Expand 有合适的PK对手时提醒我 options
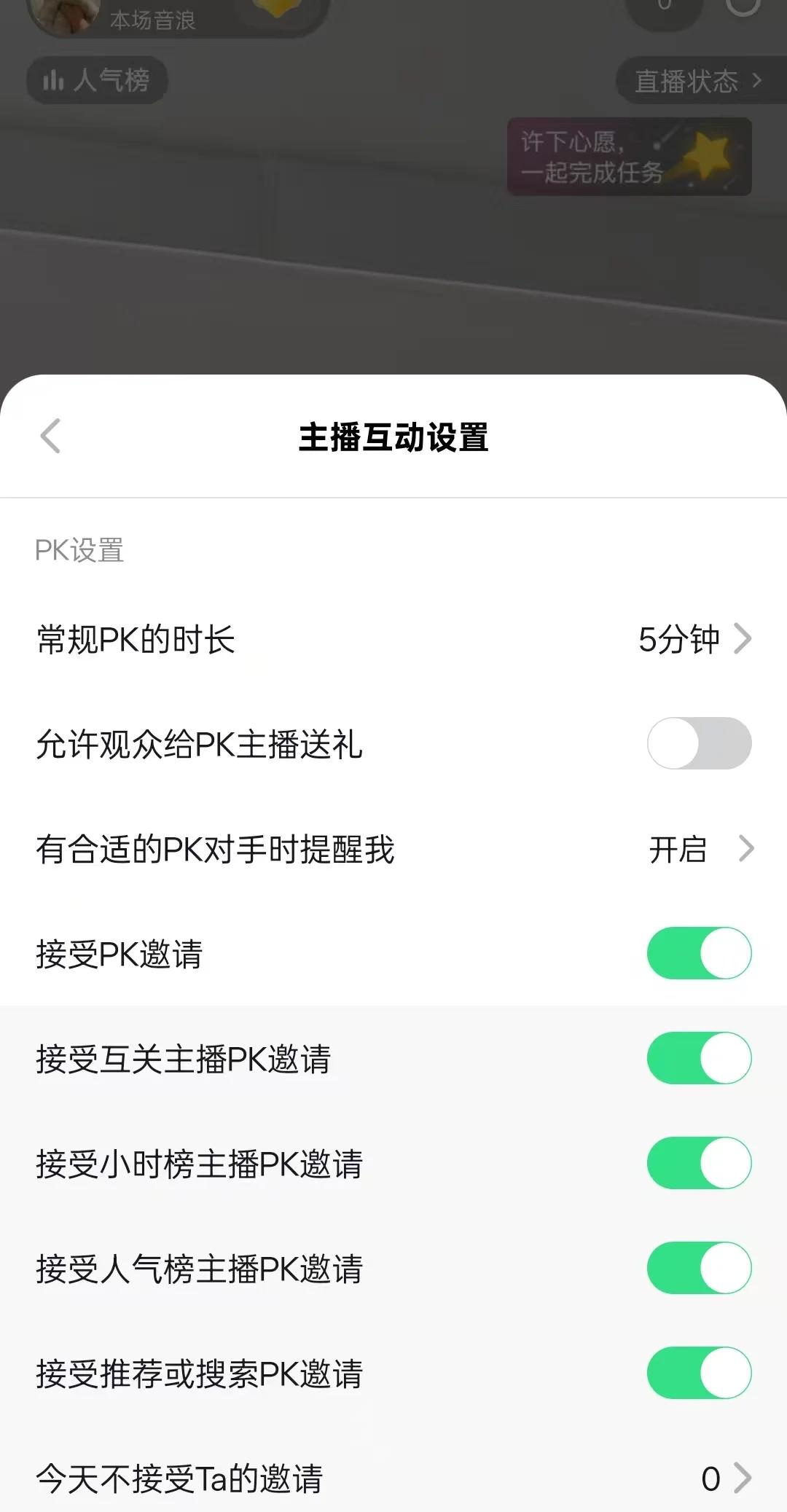The width and height of the screenshot is (787, 1512). point(393,849)
